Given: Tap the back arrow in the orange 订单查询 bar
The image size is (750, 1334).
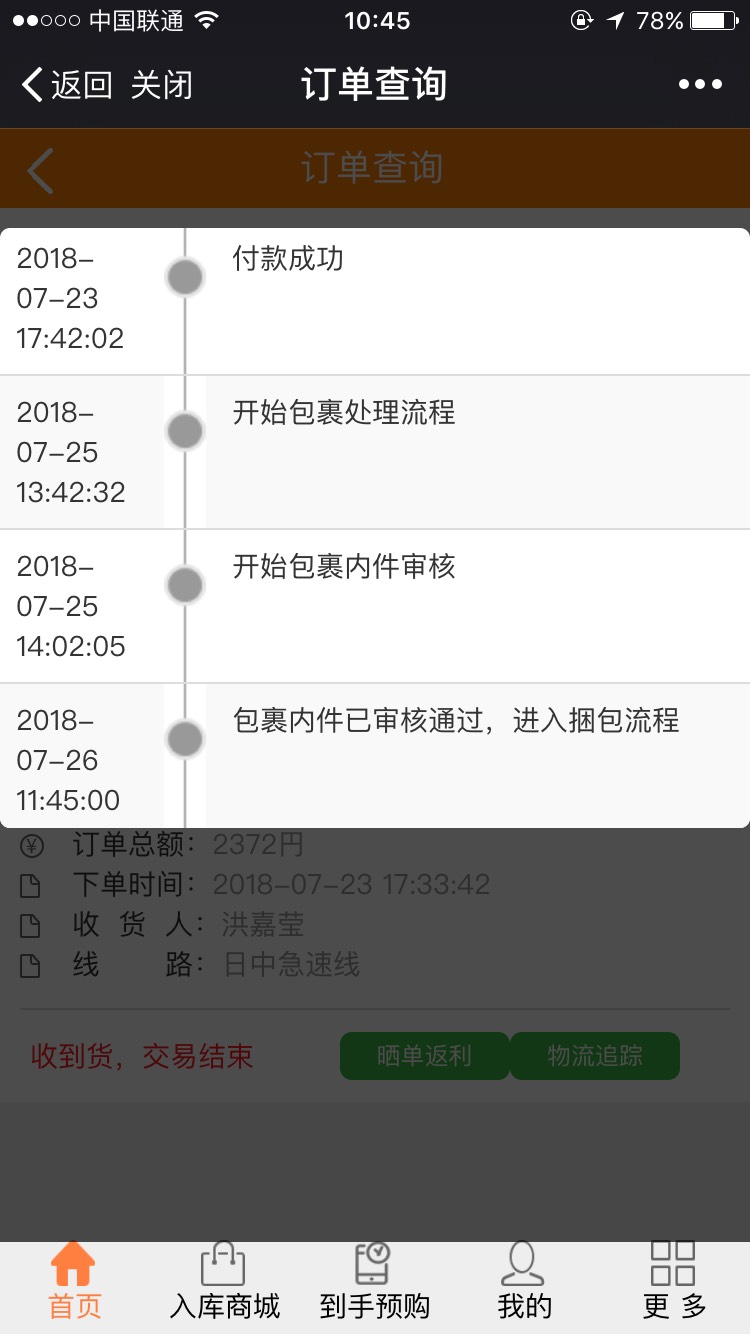Looking at the screenshot, I should click(x=40, y=169).
